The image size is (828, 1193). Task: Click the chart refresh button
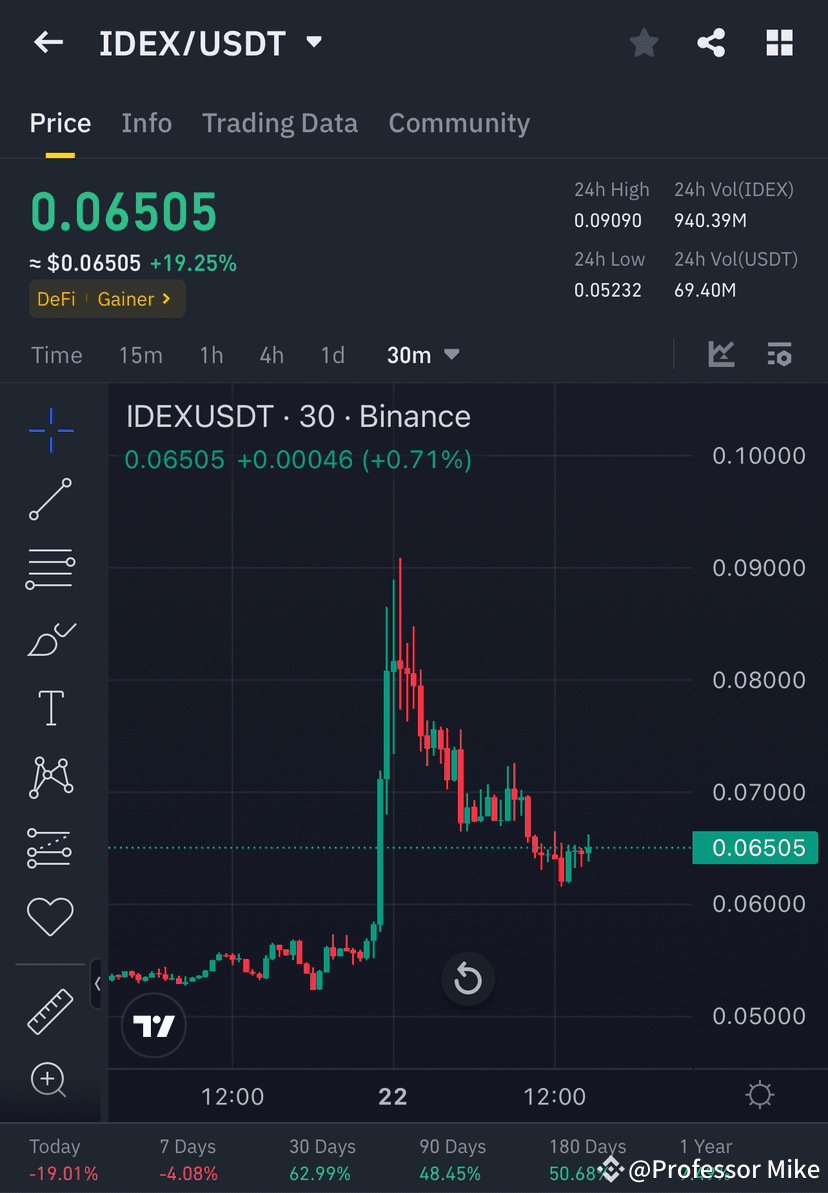468,979
